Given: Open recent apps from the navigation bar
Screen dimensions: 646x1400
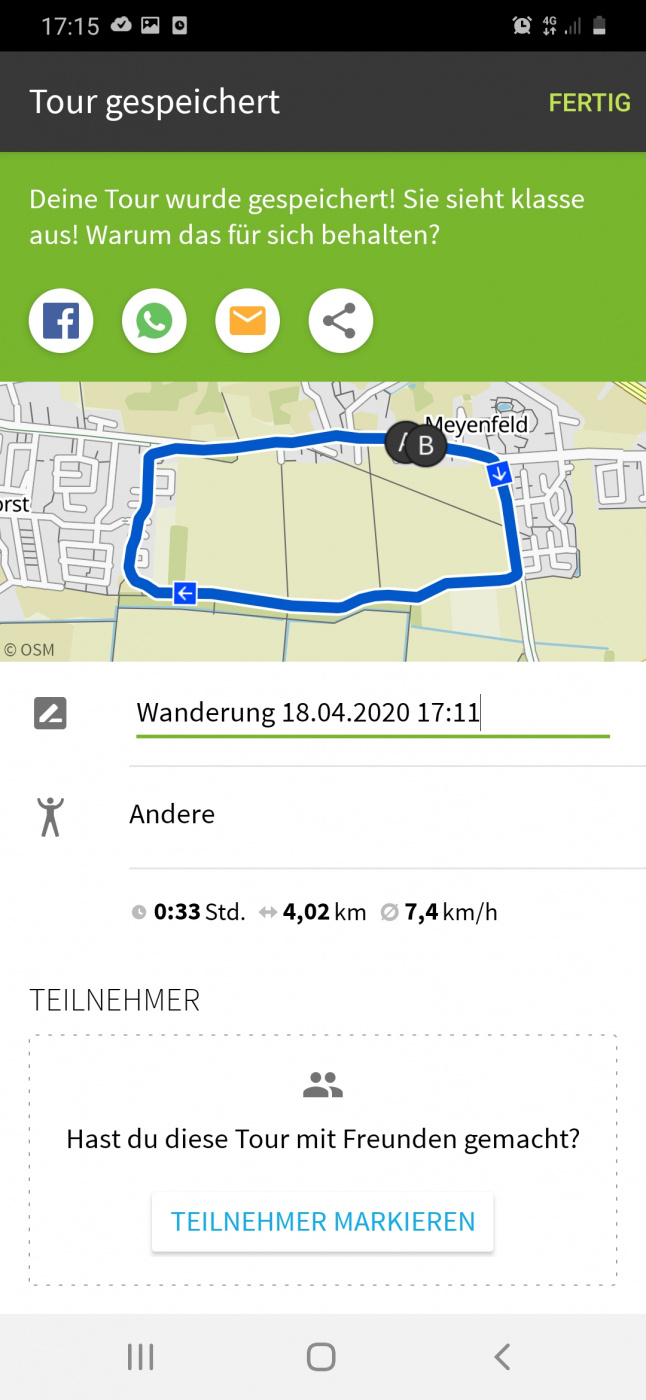Looking at the screenshot, I should (140, 1356).
